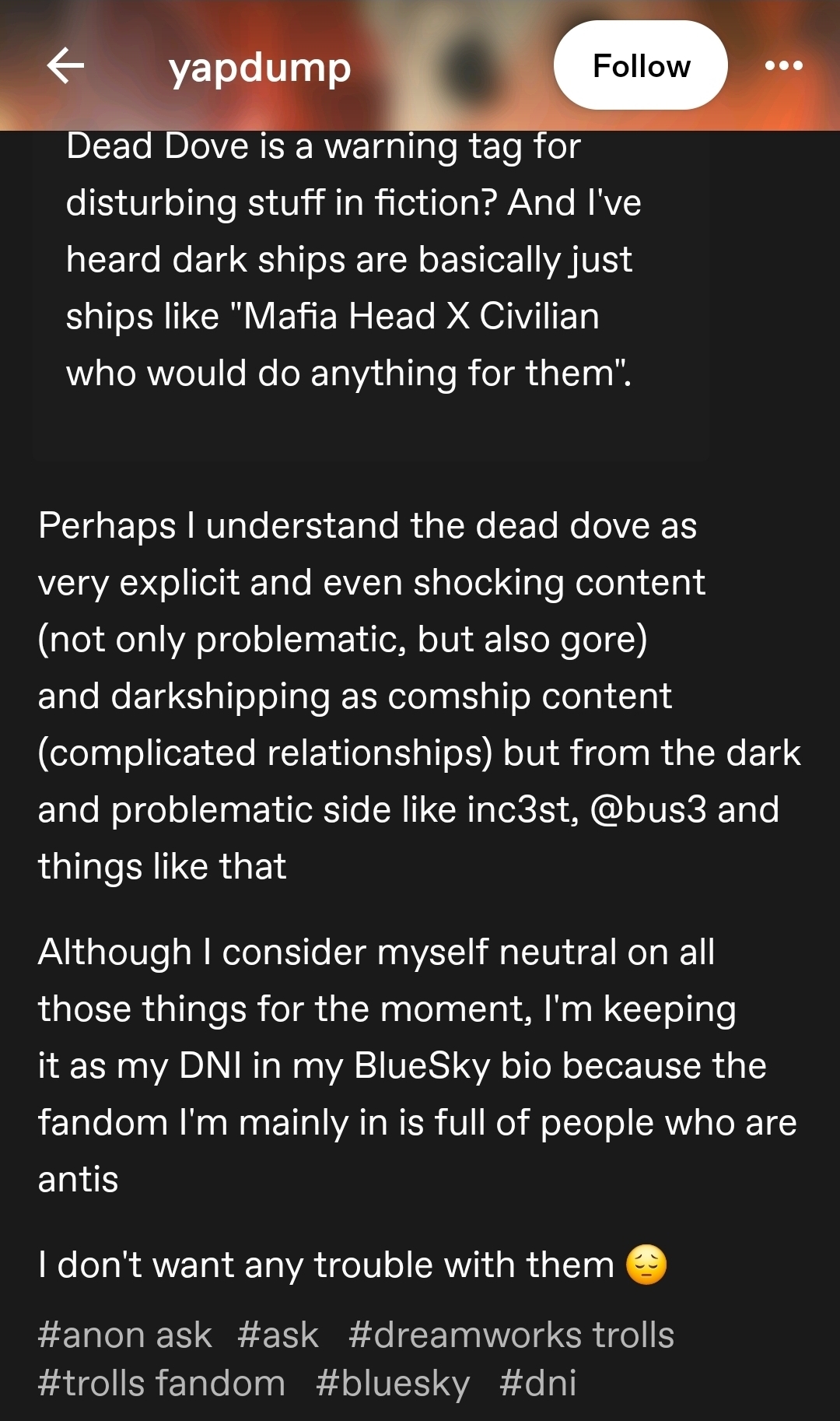Tap the #dni tag
The image size is (840, 1421).
point(537,1384)
